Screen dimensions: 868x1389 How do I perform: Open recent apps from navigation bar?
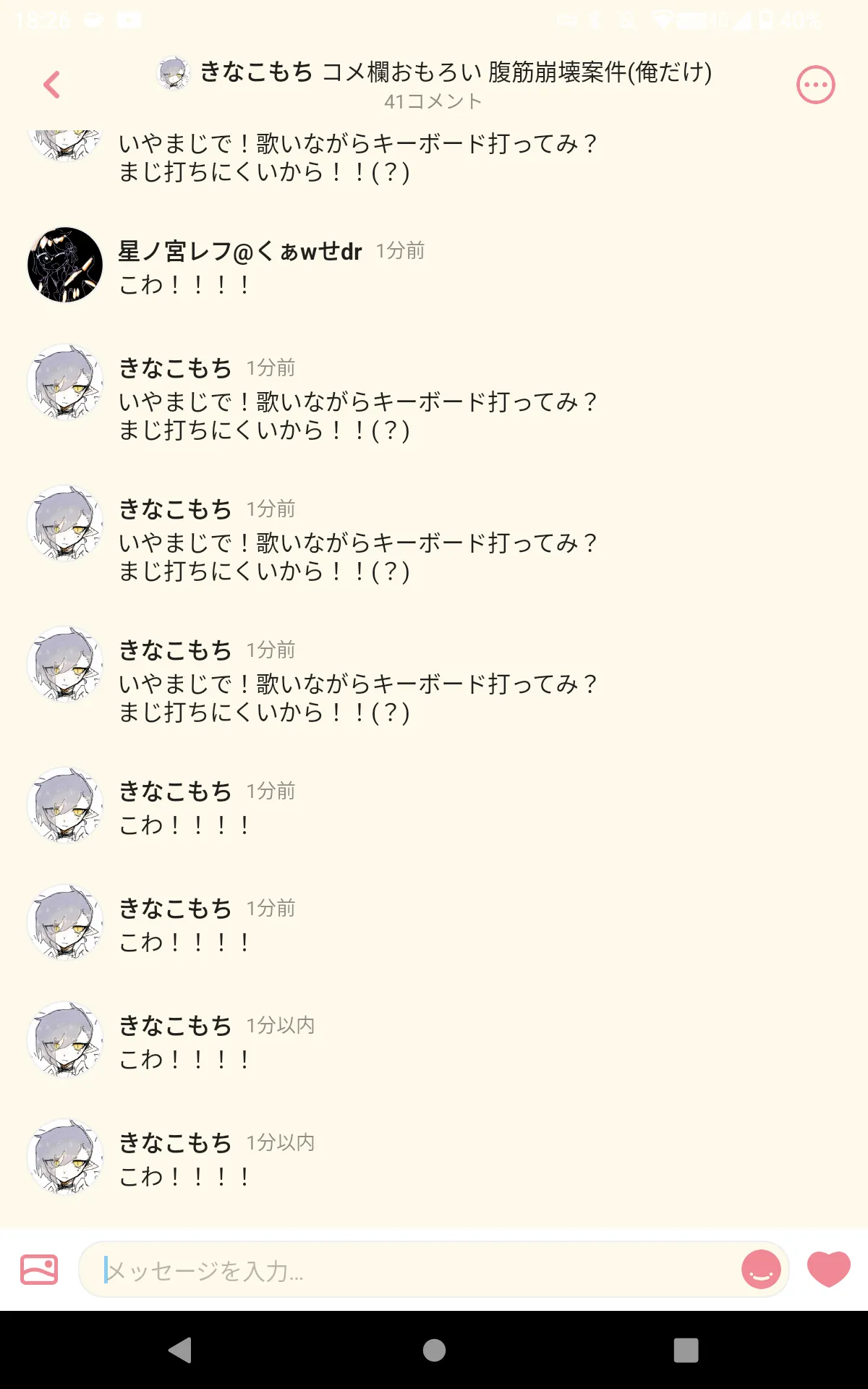click(686, 1350)
